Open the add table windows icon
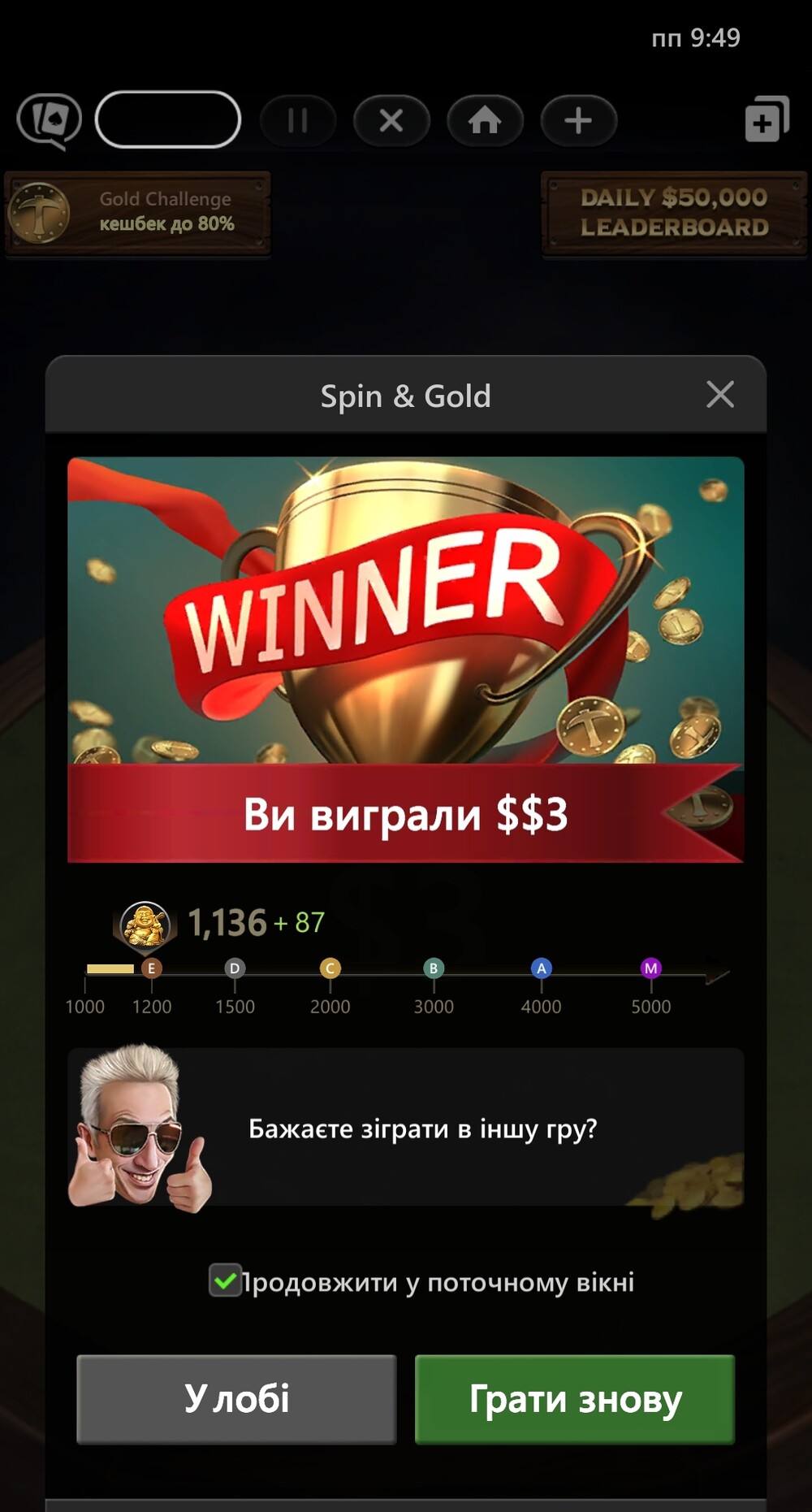The width and height of the screenshot is (812, 1512). 767,119
